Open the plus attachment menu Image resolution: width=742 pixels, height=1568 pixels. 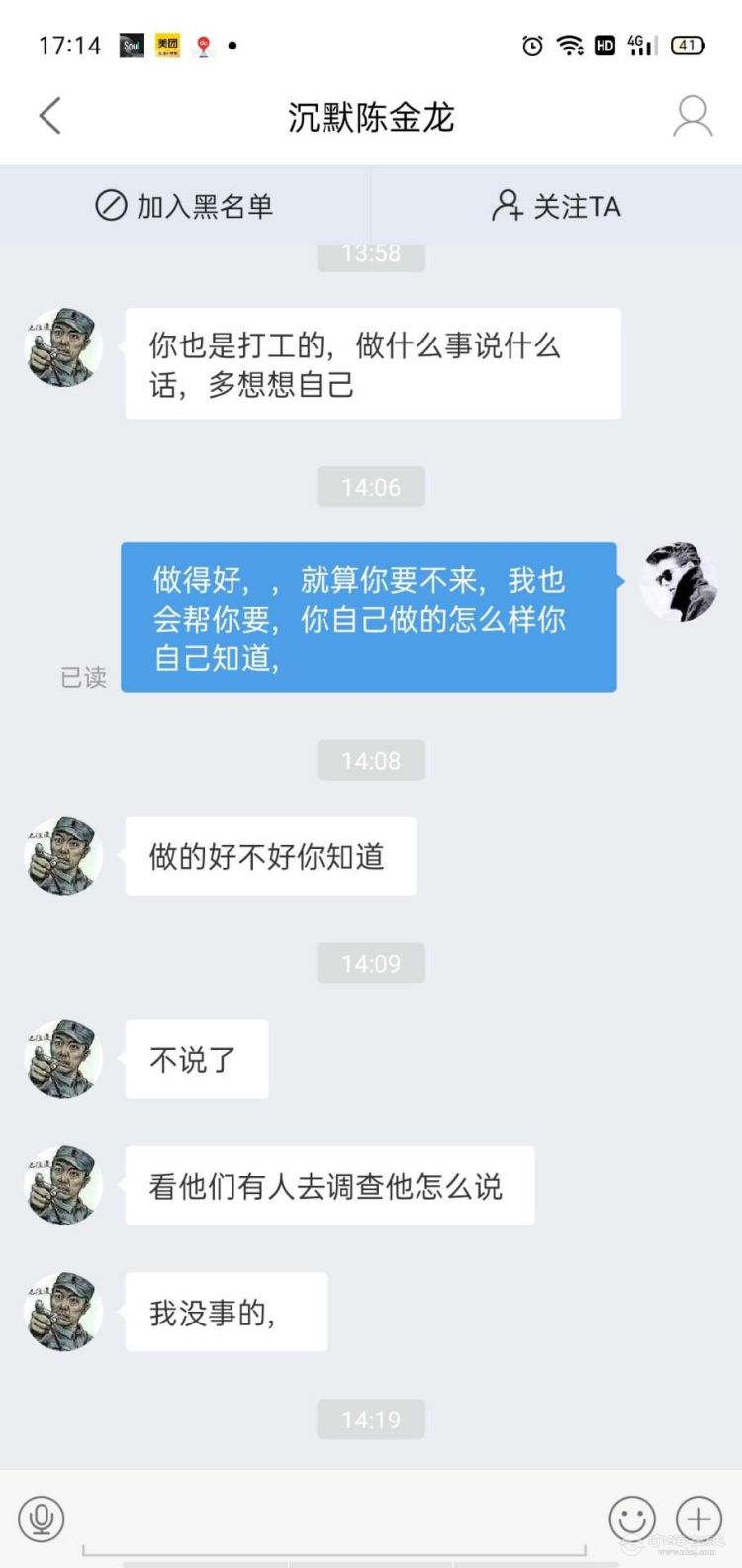(x=698, y=1518)
